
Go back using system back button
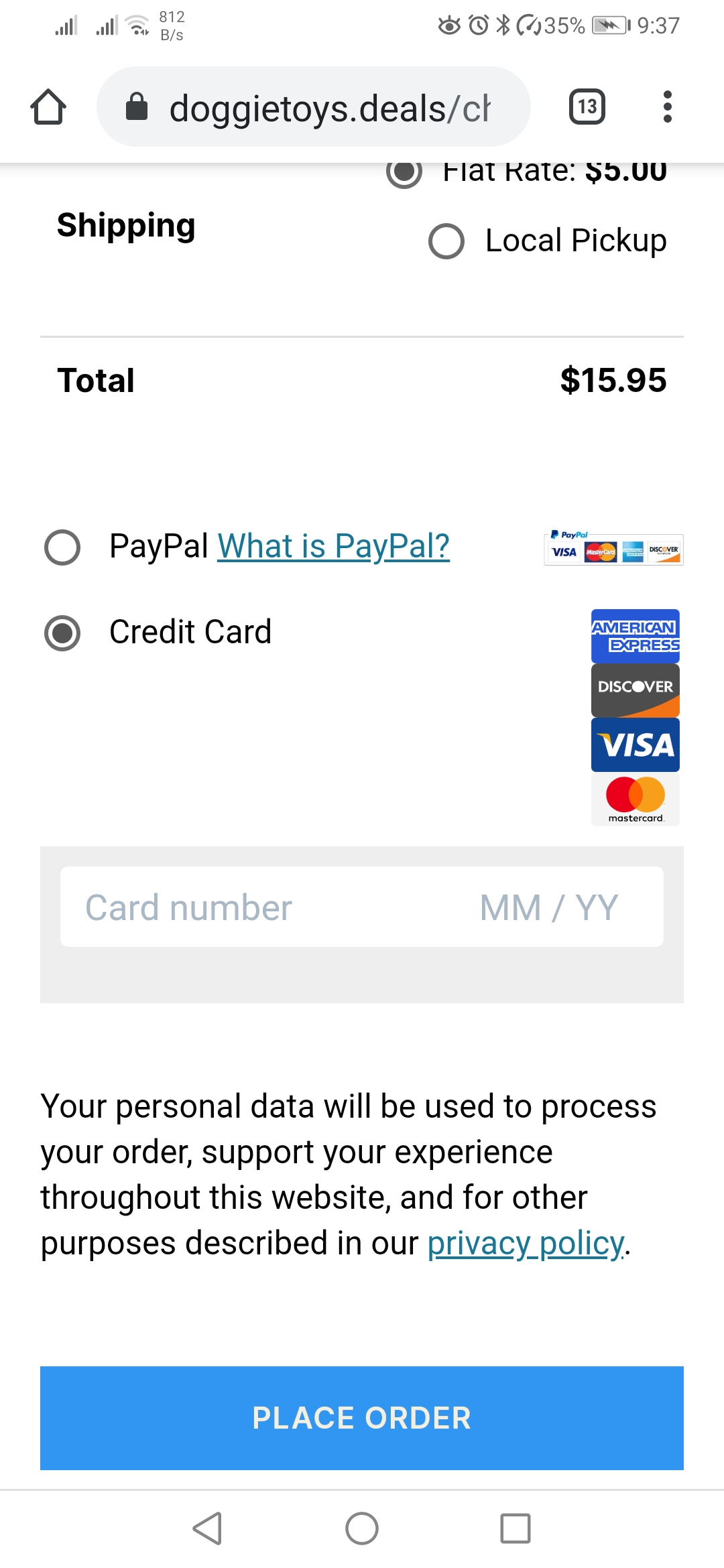[207, 1528]
